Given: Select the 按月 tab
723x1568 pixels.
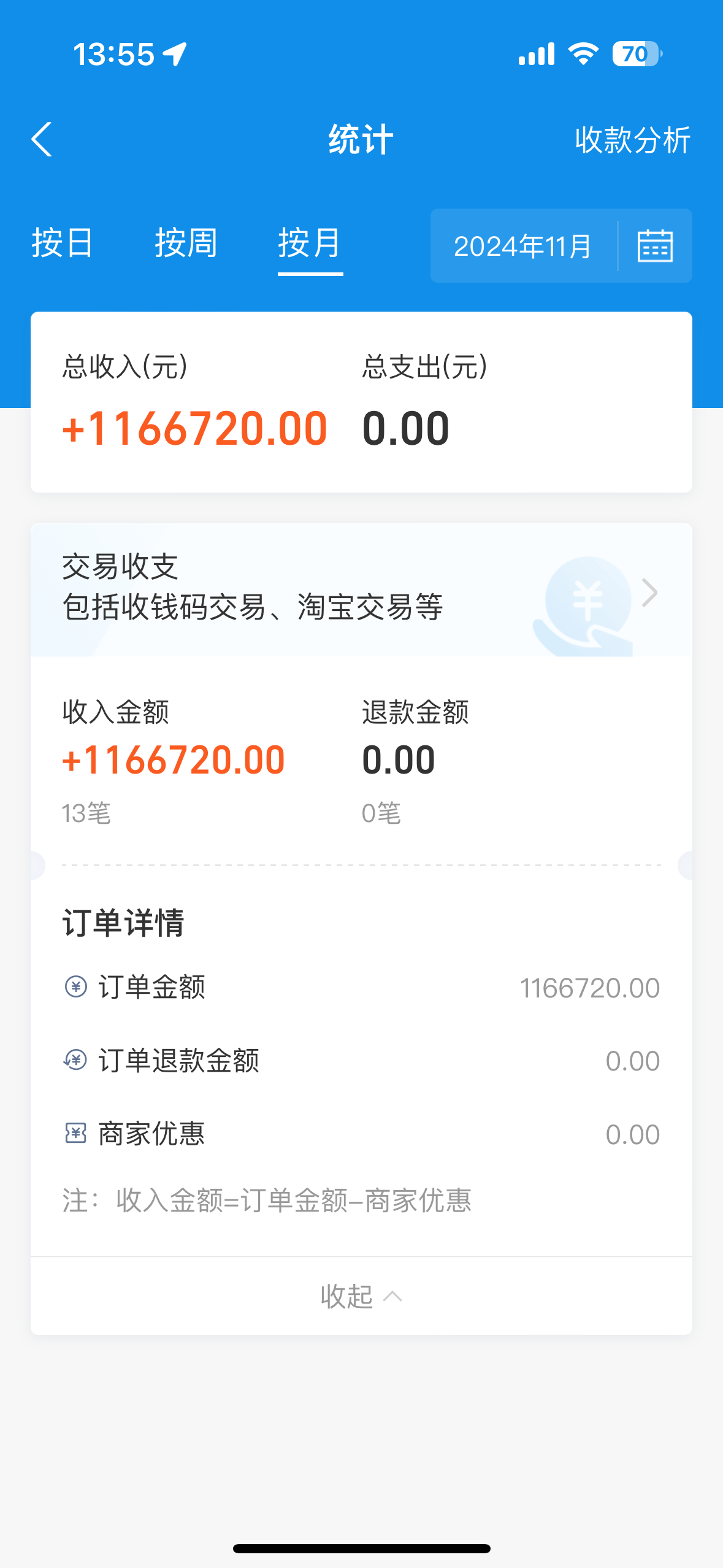Looking at the screenshot, I should point(310,243).
